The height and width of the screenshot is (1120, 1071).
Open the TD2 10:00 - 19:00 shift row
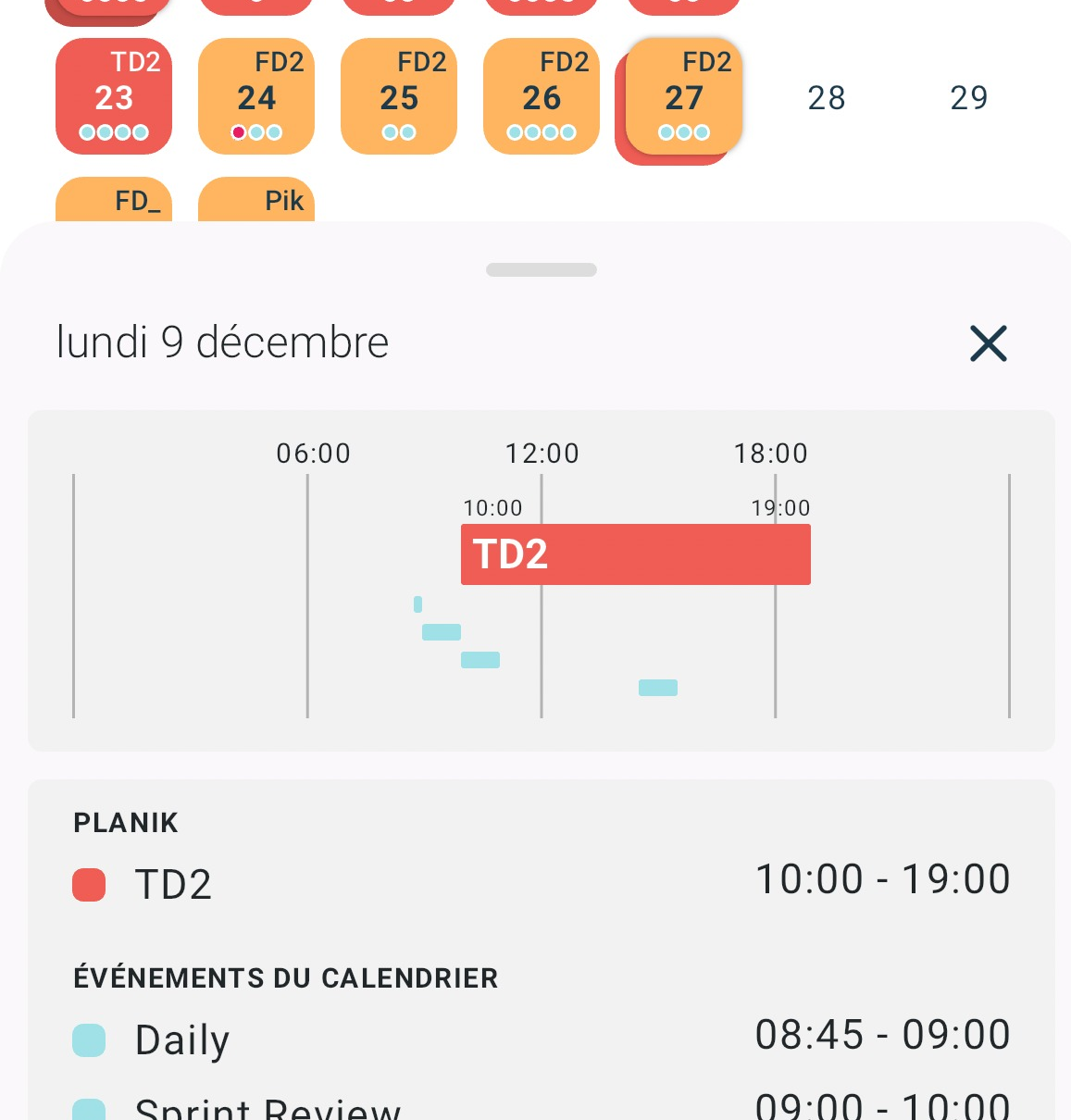pyautogui.click(x=542, y=883)
